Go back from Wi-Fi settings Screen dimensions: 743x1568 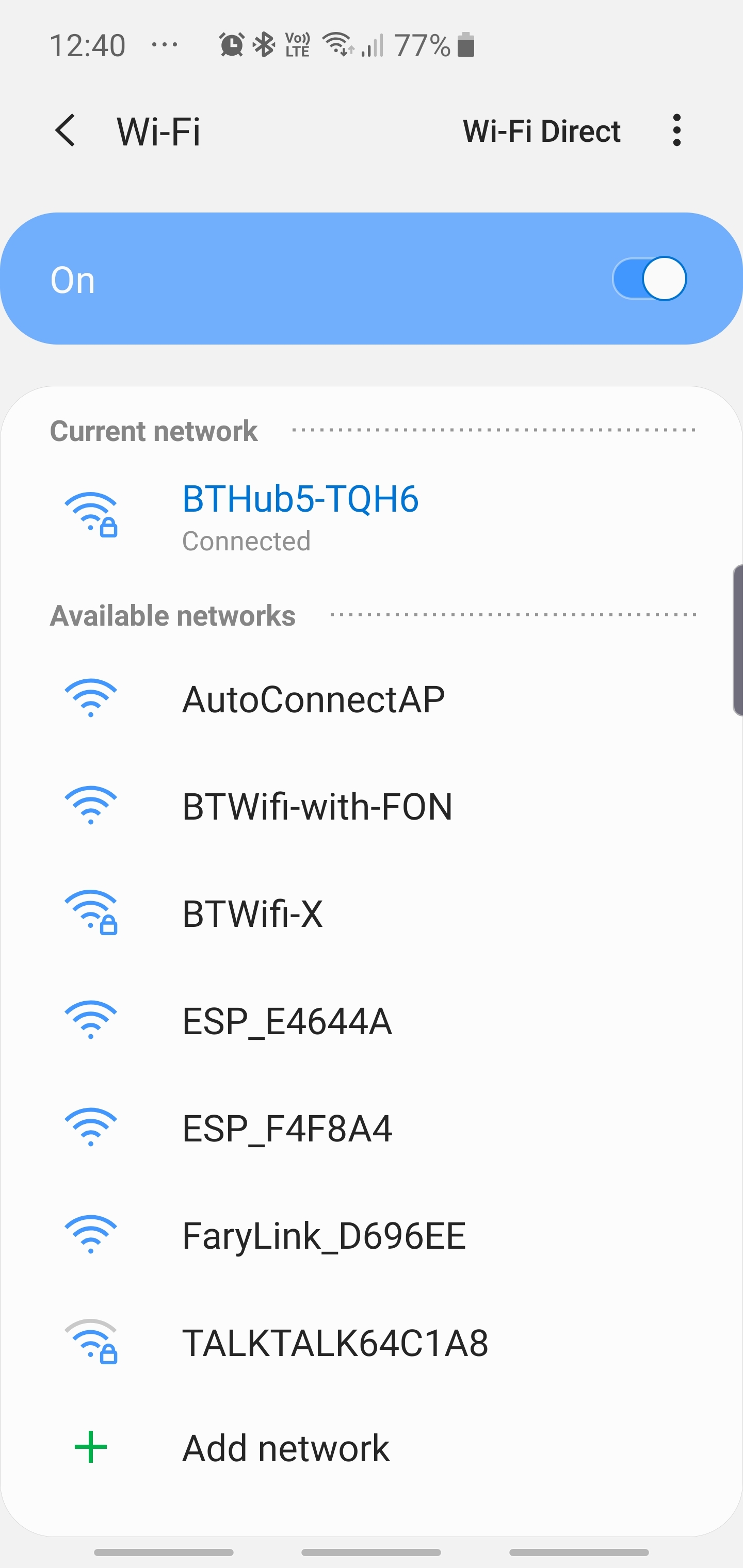tap(65, 130)
